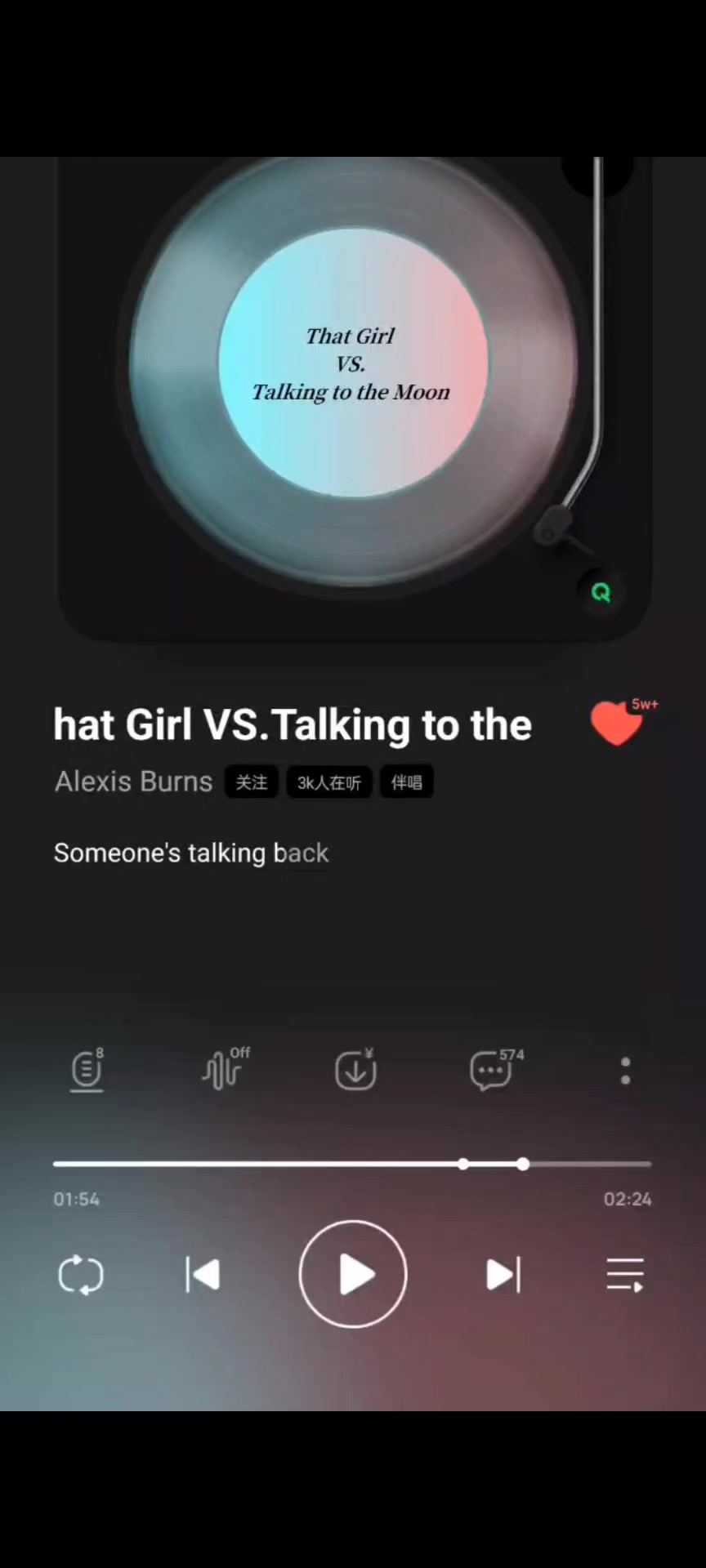This screenshot has width=706, height=1568.
Task: Play the song
Action: [353, 1275]
